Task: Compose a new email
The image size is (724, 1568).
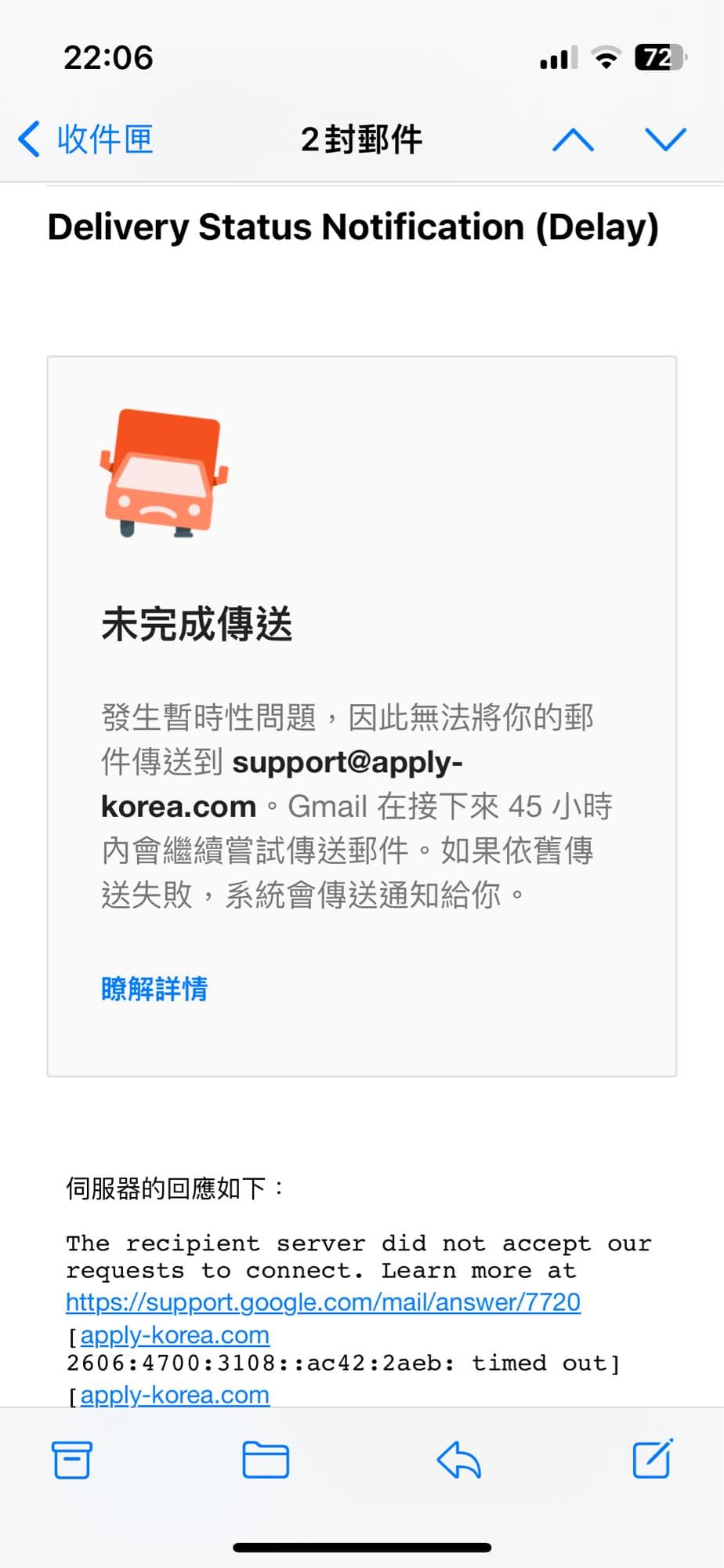Action: coord(653,1459)
